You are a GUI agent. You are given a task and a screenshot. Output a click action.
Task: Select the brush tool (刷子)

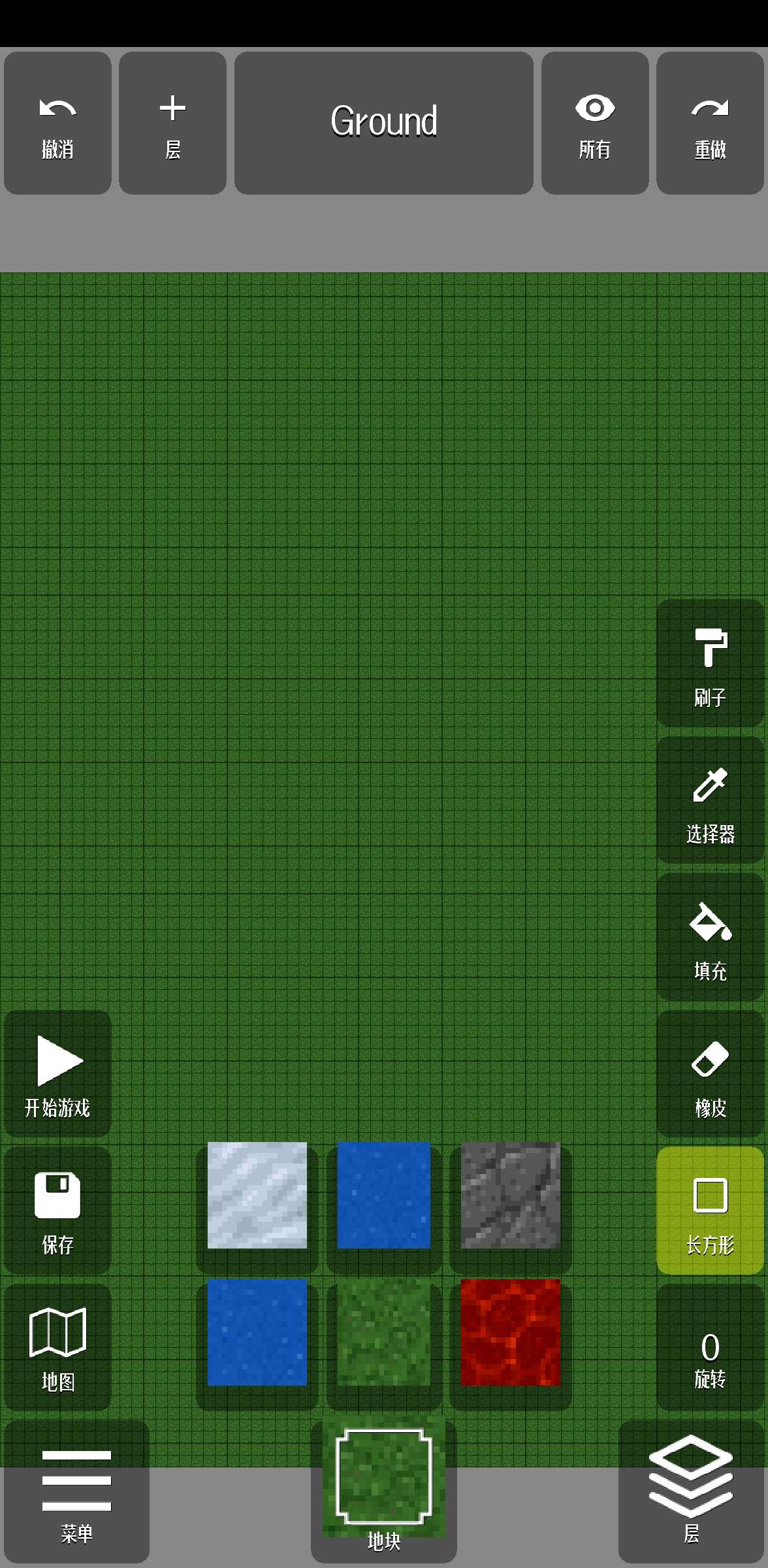[x=710, y=663]
